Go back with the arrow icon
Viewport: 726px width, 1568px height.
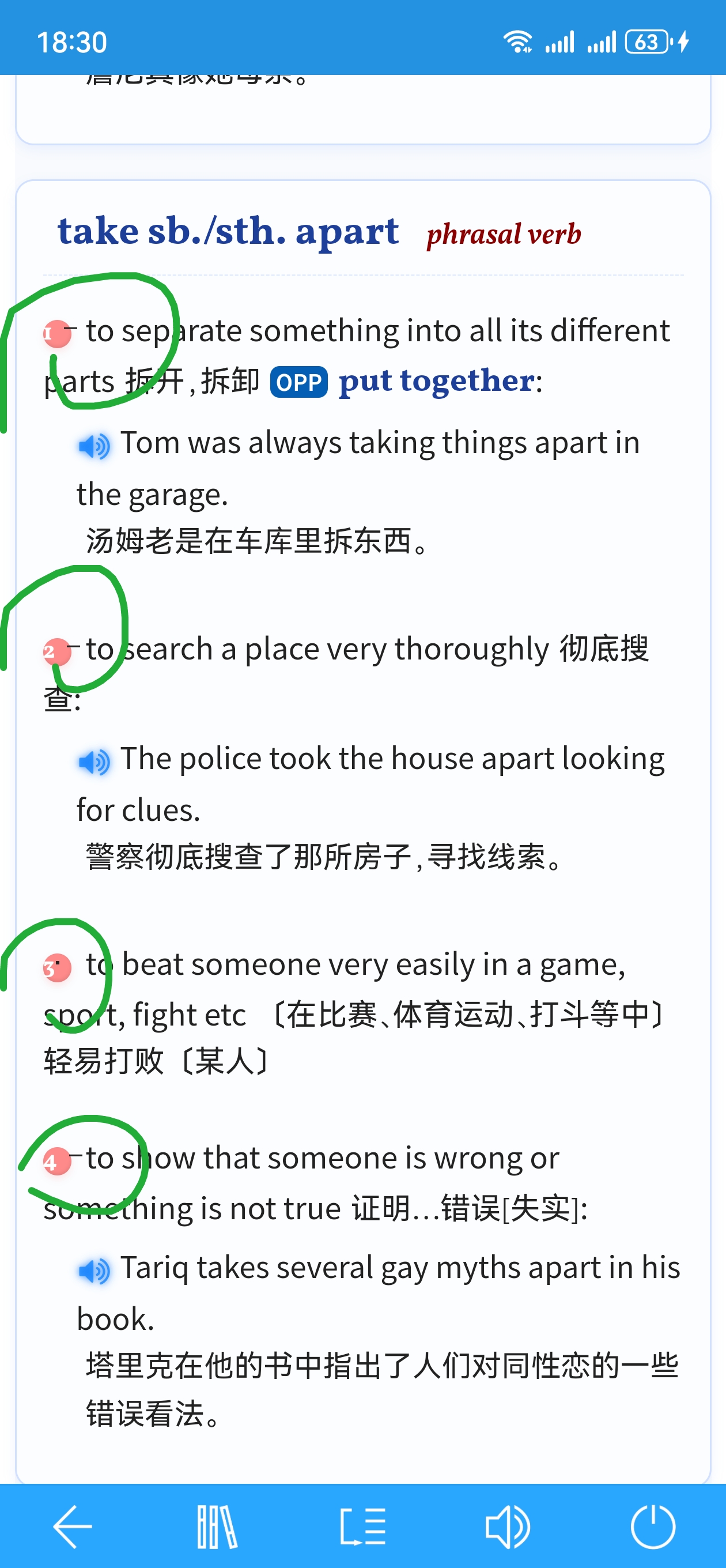pos(73,1526)
